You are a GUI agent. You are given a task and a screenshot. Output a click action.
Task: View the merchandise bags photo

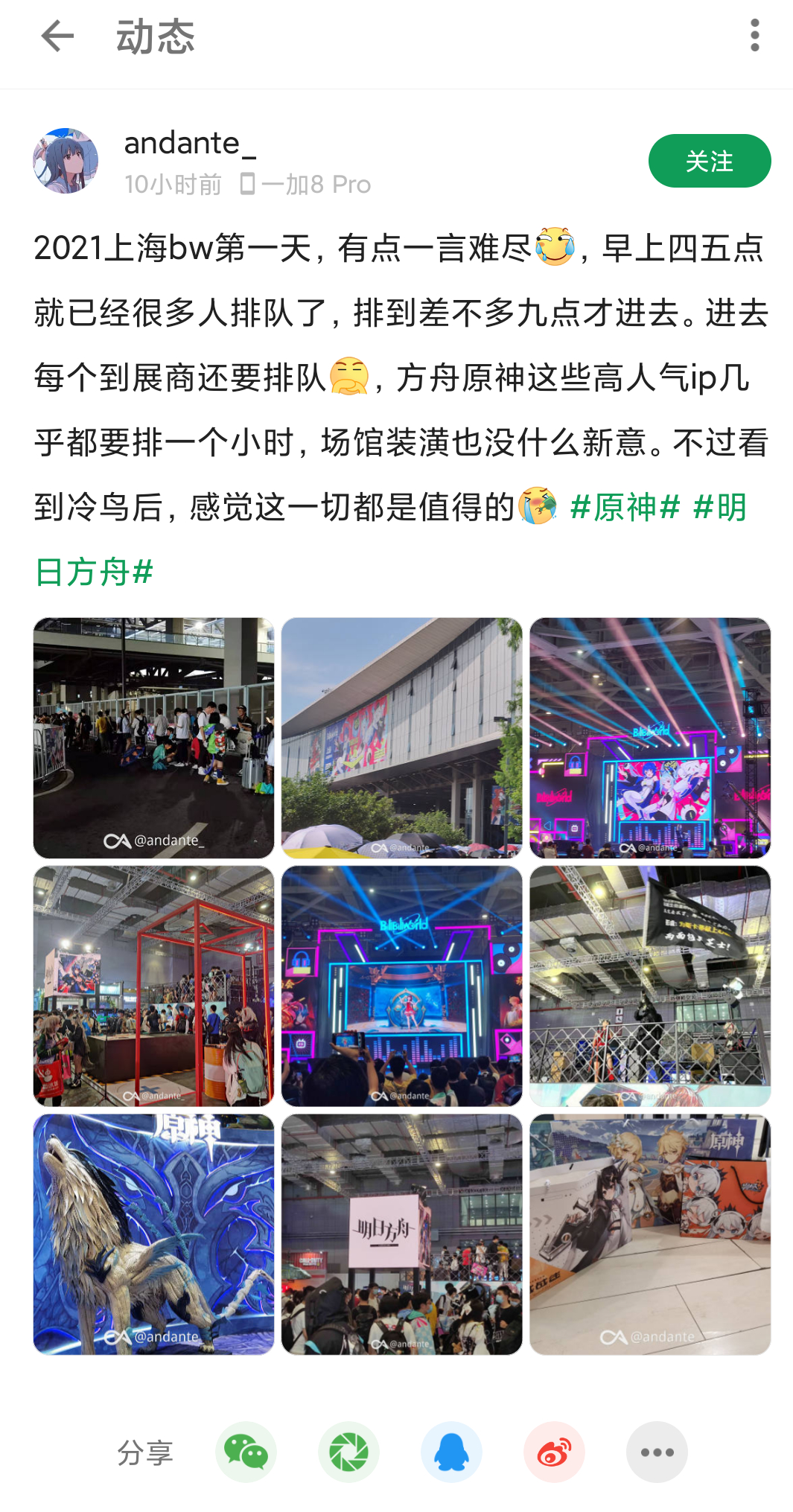click(x=649, y=1234)
